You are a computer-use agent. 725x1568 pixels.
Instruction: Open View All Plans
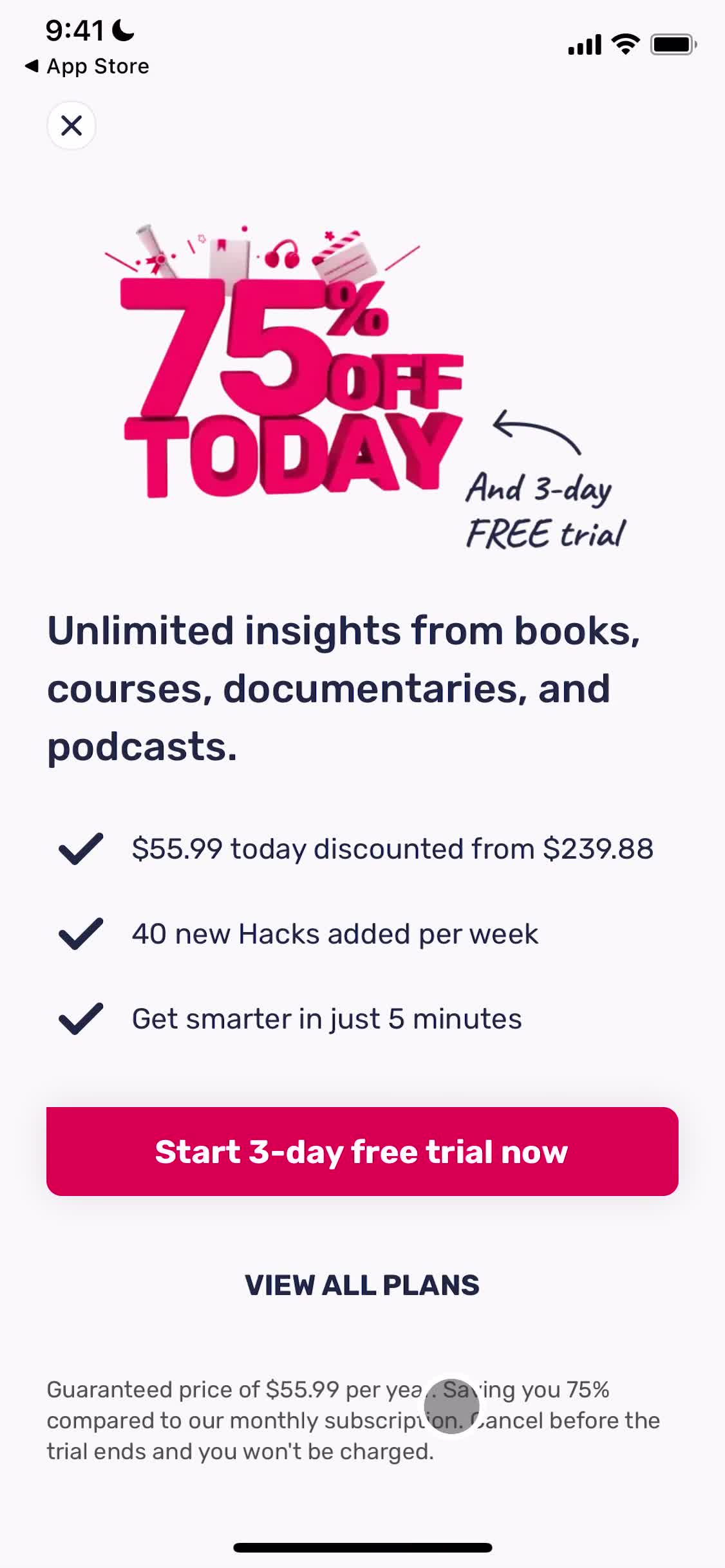(362, 1285)
